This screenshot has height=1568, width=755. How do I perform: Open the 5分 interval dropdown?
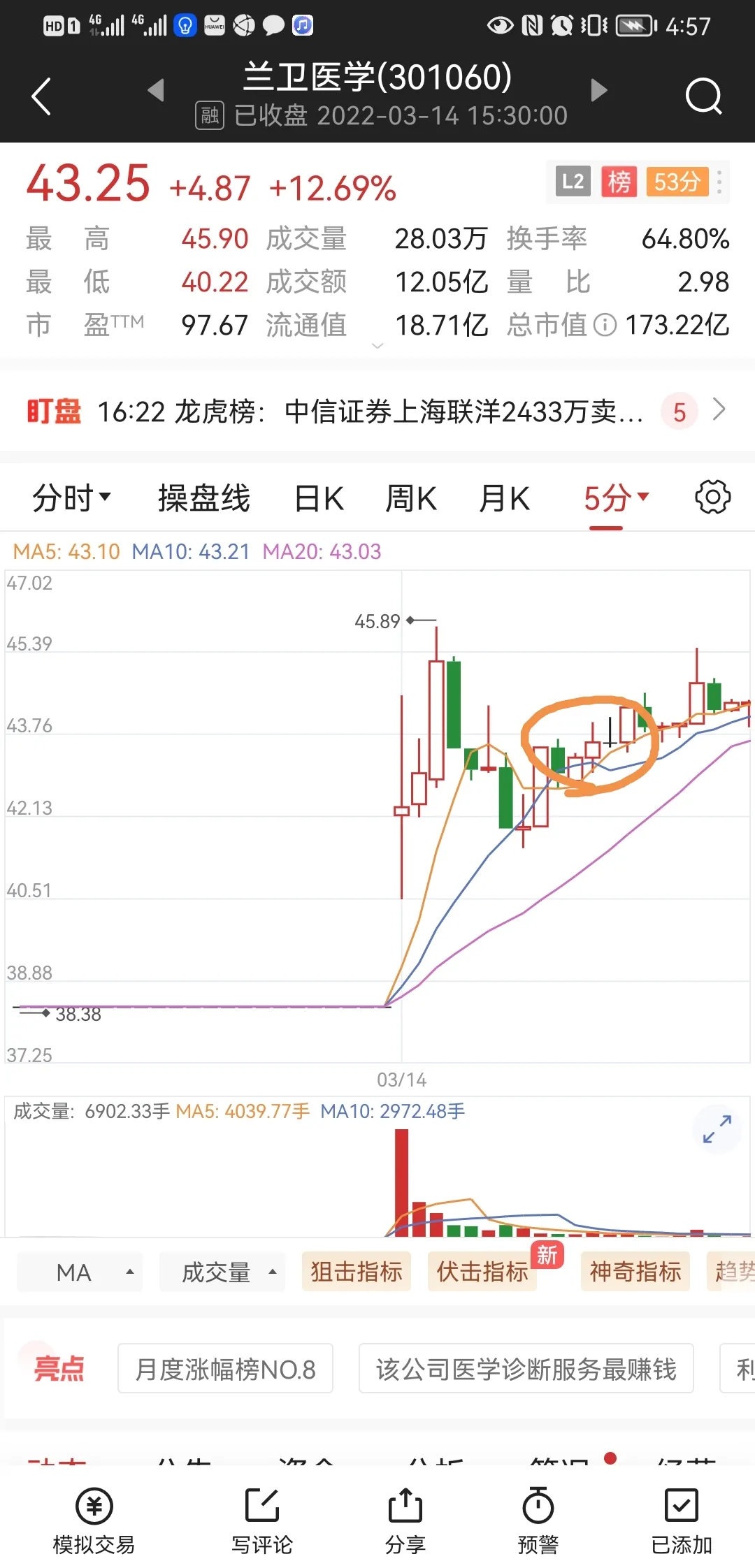pyautogui.click(x=615, y=498)
